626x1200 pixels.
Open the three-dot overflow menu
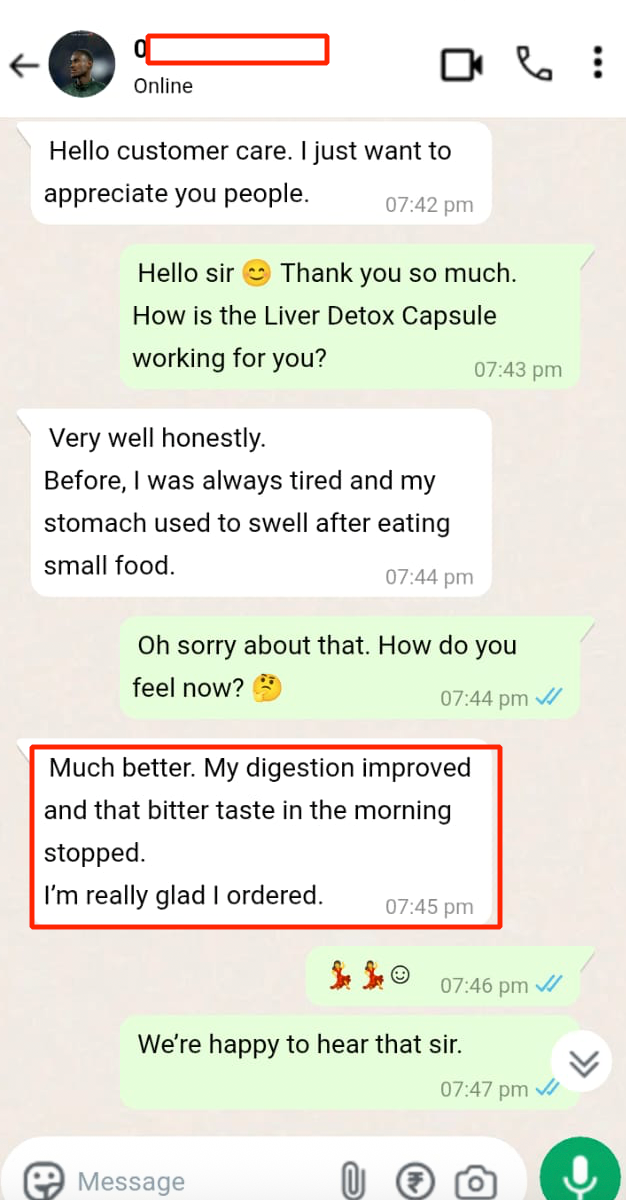pos(597,63)
